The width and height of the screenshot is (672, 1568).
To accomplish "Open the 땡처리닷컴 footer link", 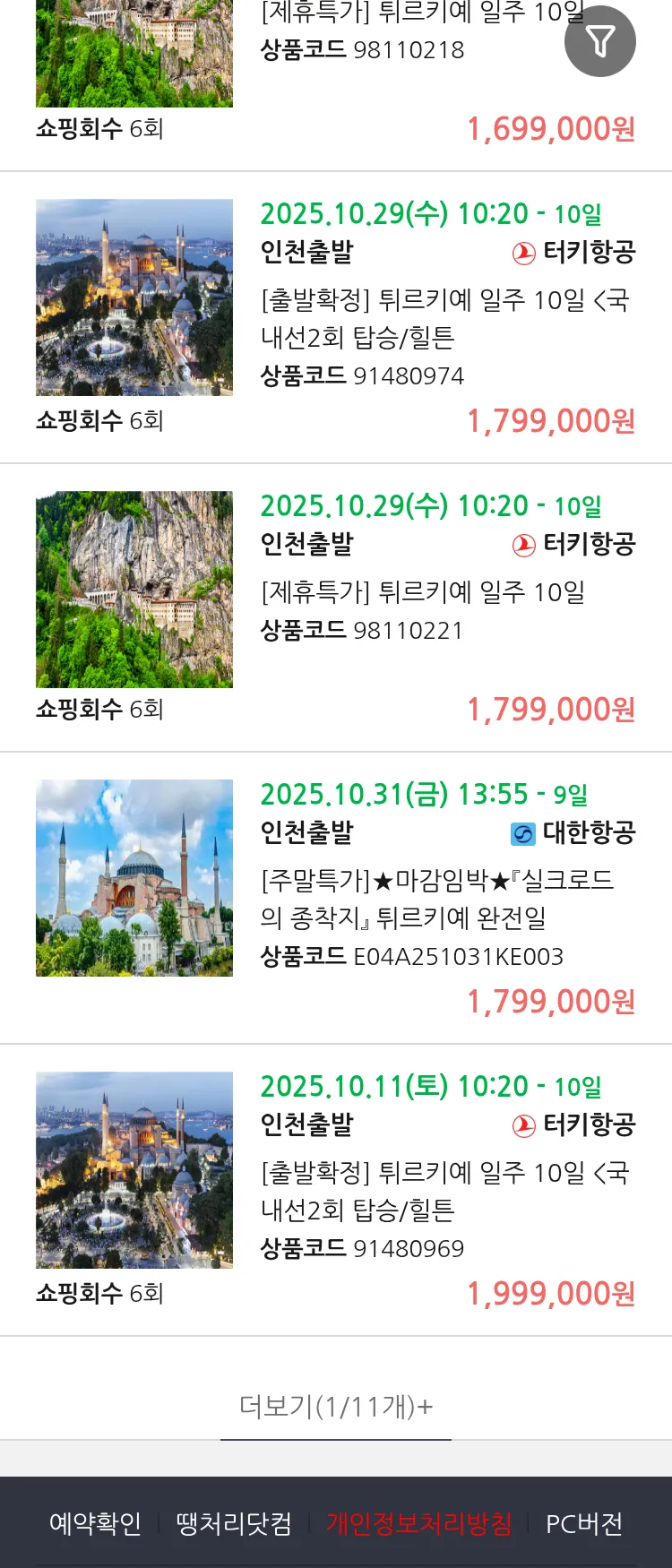I will (234, 1523).
